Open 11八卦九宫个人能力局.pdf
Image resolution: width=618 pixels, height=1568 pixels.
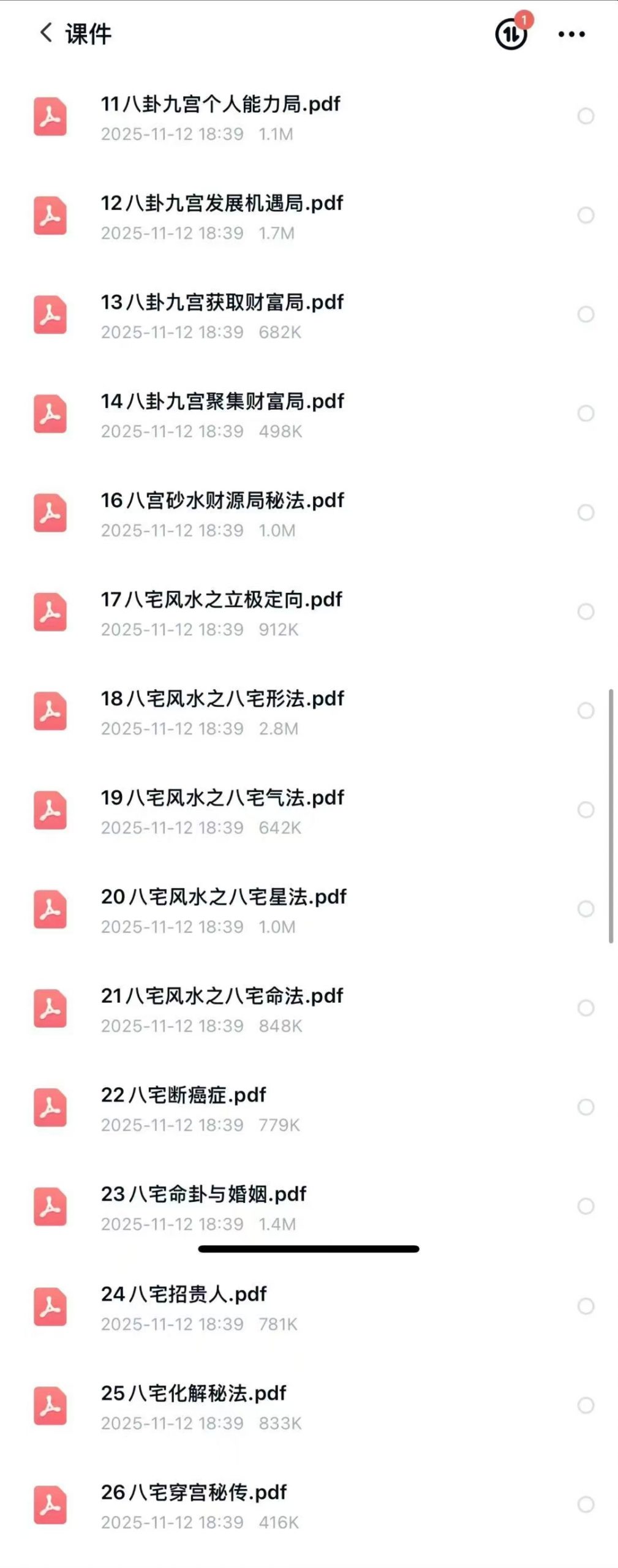[220, 105]
